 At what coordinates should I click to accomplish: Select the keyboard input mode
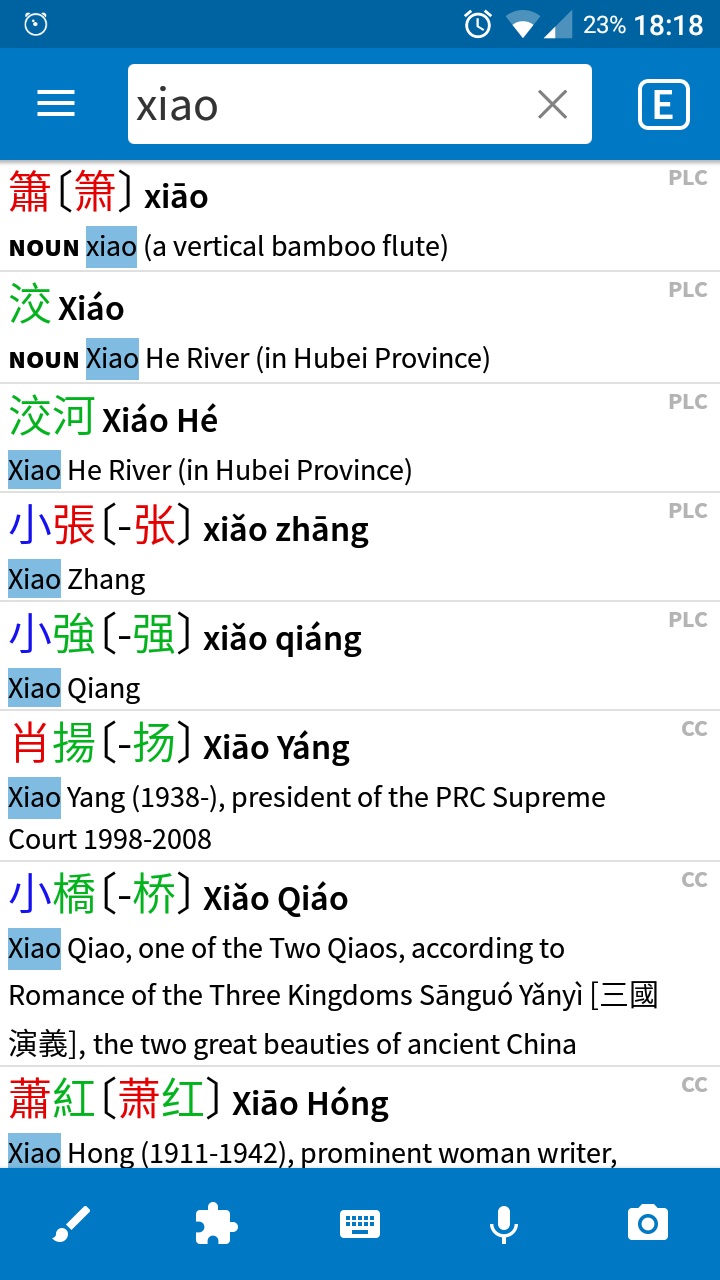point(360,1224)
